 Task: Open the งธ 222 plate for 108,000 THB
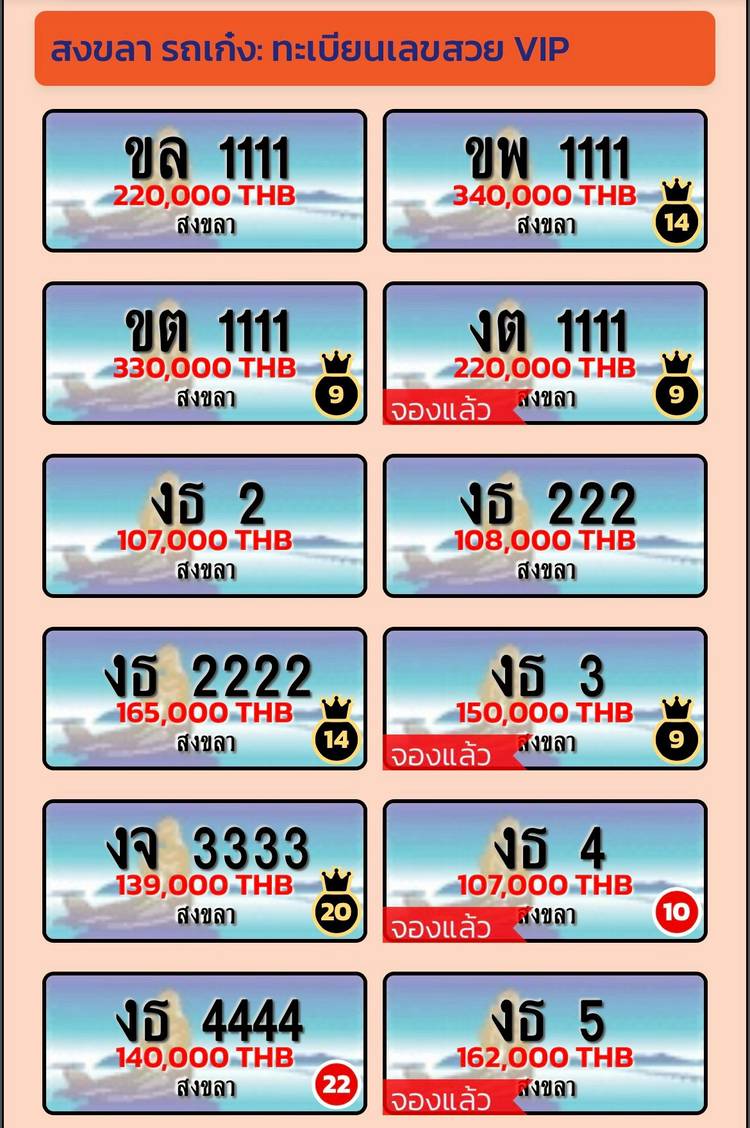coord(545,525)
